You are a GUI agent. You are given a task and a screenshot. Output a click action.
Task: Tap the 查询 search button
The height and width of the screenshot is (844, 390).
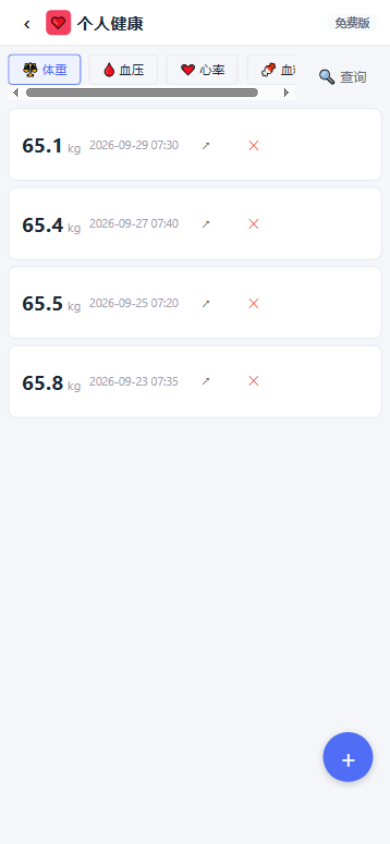point(342,77)
